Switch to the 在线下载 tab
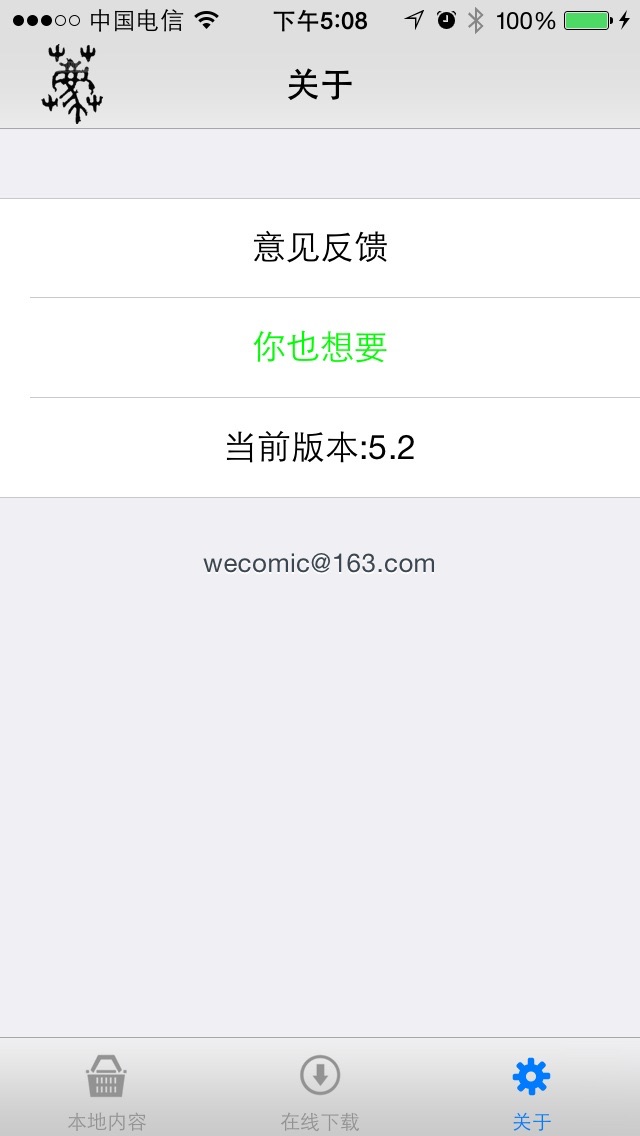Screen dimensions: 640x1136 pyautogui.click(x=320, y=1090)
